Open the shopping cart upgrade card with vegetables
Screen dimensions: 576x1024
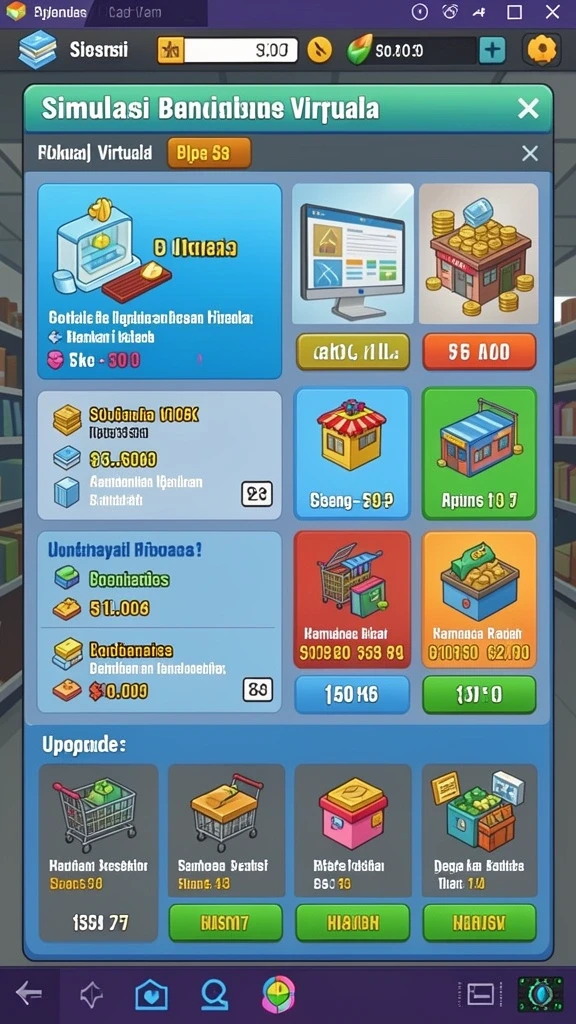tap(98, 853)
